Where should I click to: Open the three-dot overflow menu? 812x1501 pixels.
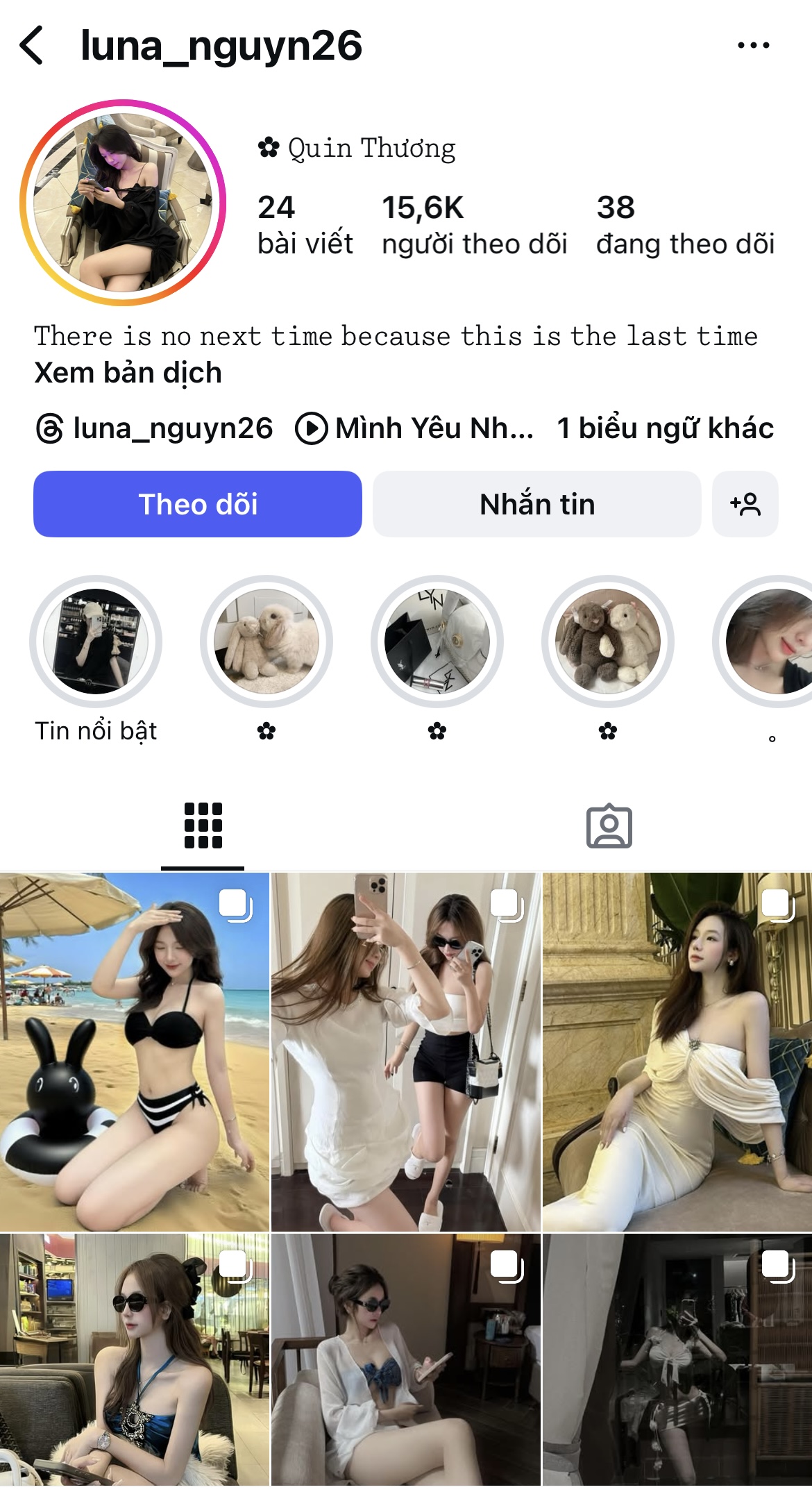point(753,46)
